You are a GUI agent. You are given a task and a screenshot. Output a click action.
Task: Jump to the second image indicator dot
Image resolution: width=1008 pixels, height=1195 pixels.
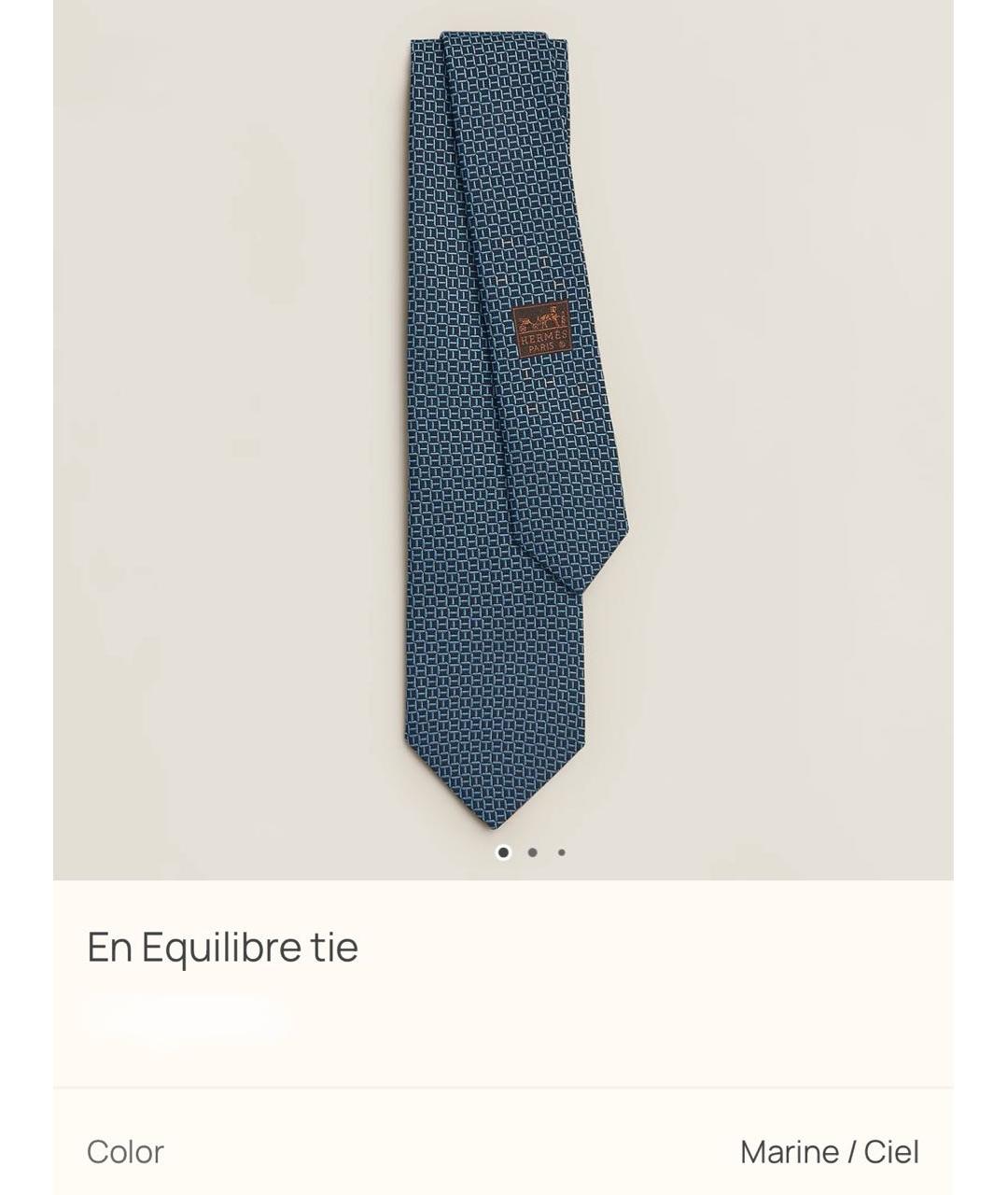(x=532, y=852)
